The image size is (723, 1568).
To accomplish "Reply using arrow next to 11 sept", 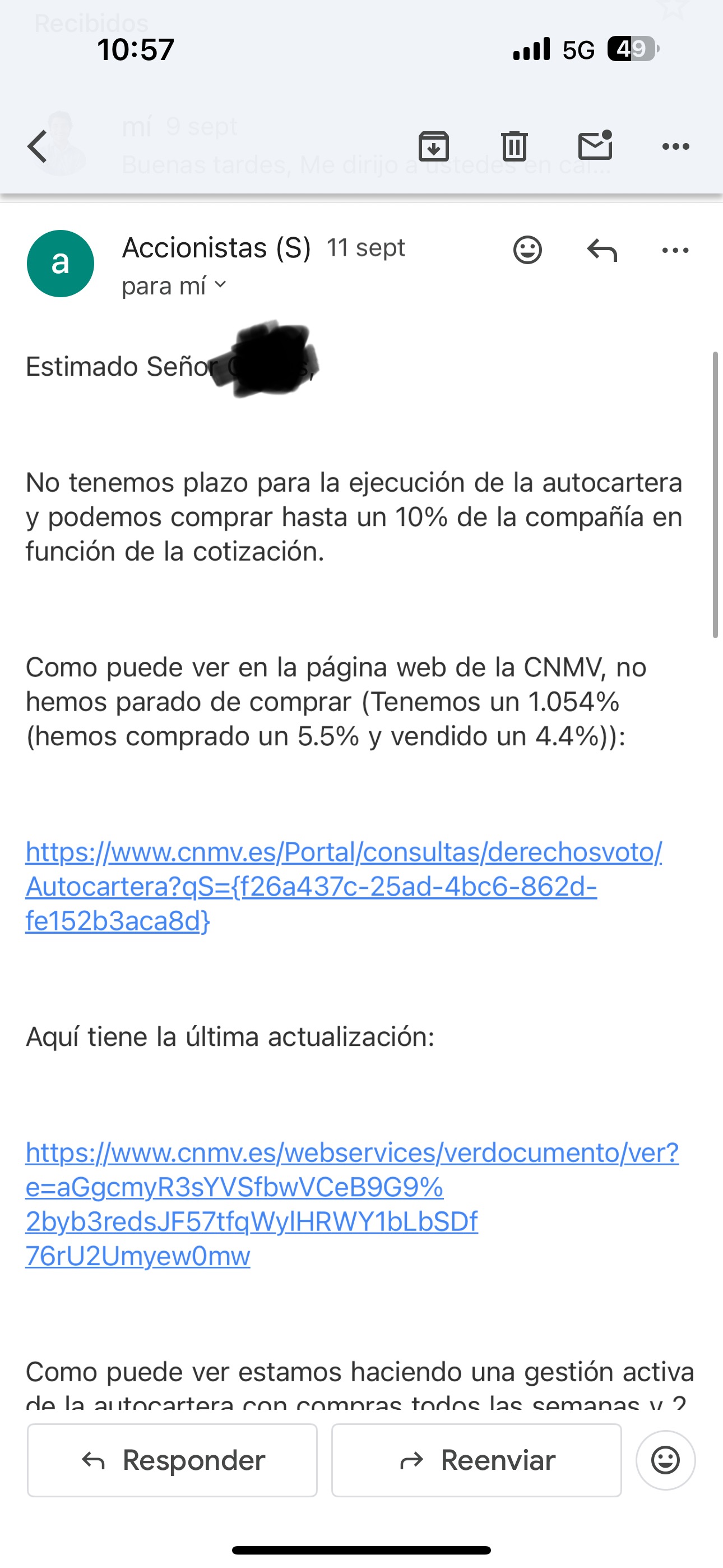I will (x=602, y=250).
